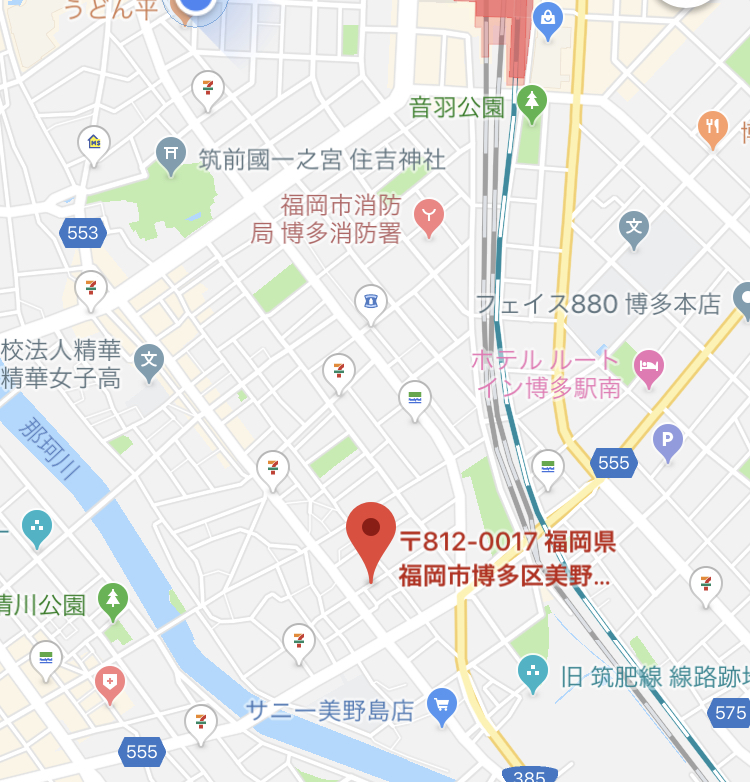Screen dimensions: 750x782
Task: Select the blue shopping bag marker
Action: point(547,18)
